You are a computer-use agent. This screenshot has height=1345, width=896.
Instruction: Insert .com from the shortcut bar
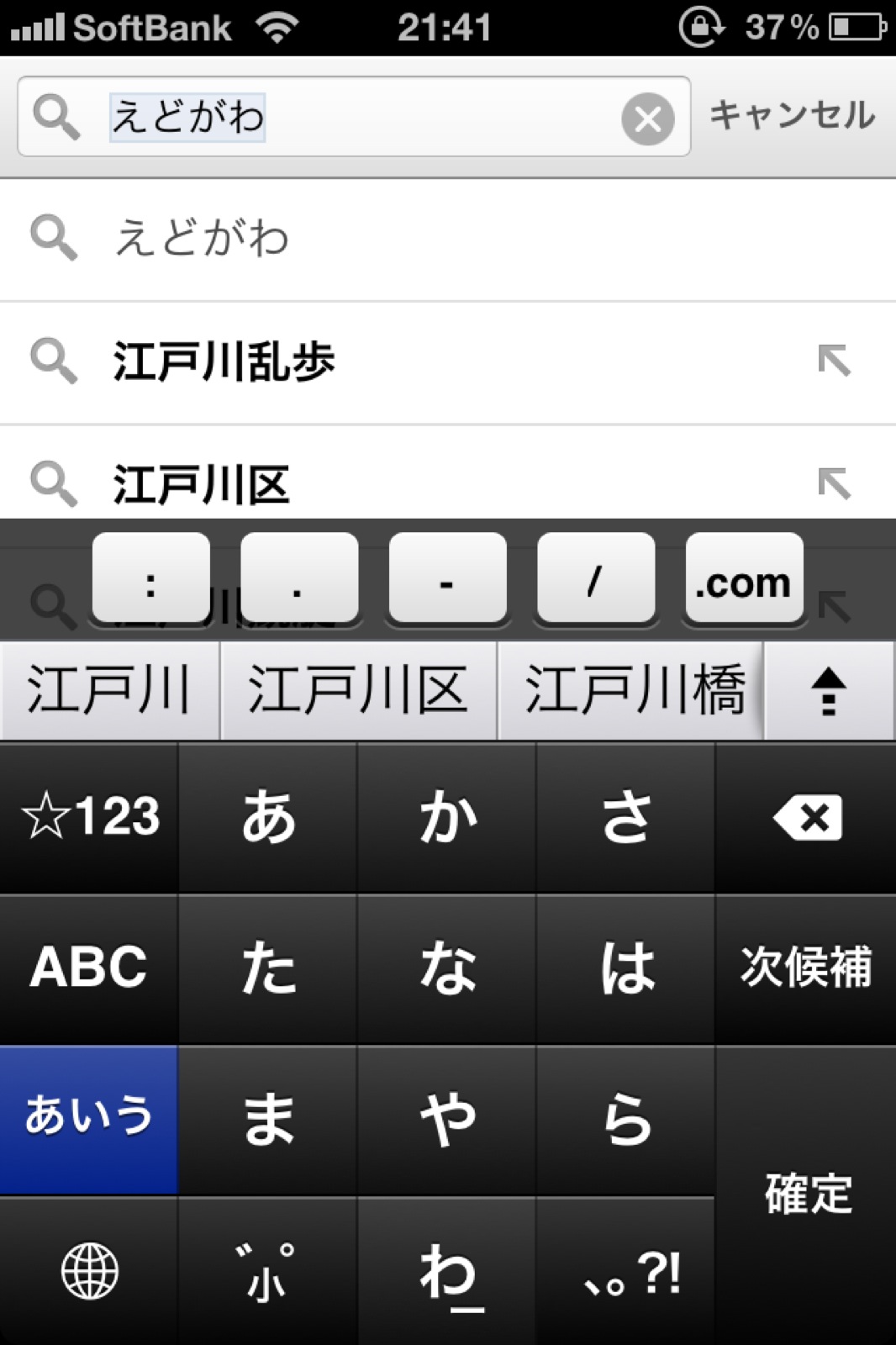tap(743, 582)
